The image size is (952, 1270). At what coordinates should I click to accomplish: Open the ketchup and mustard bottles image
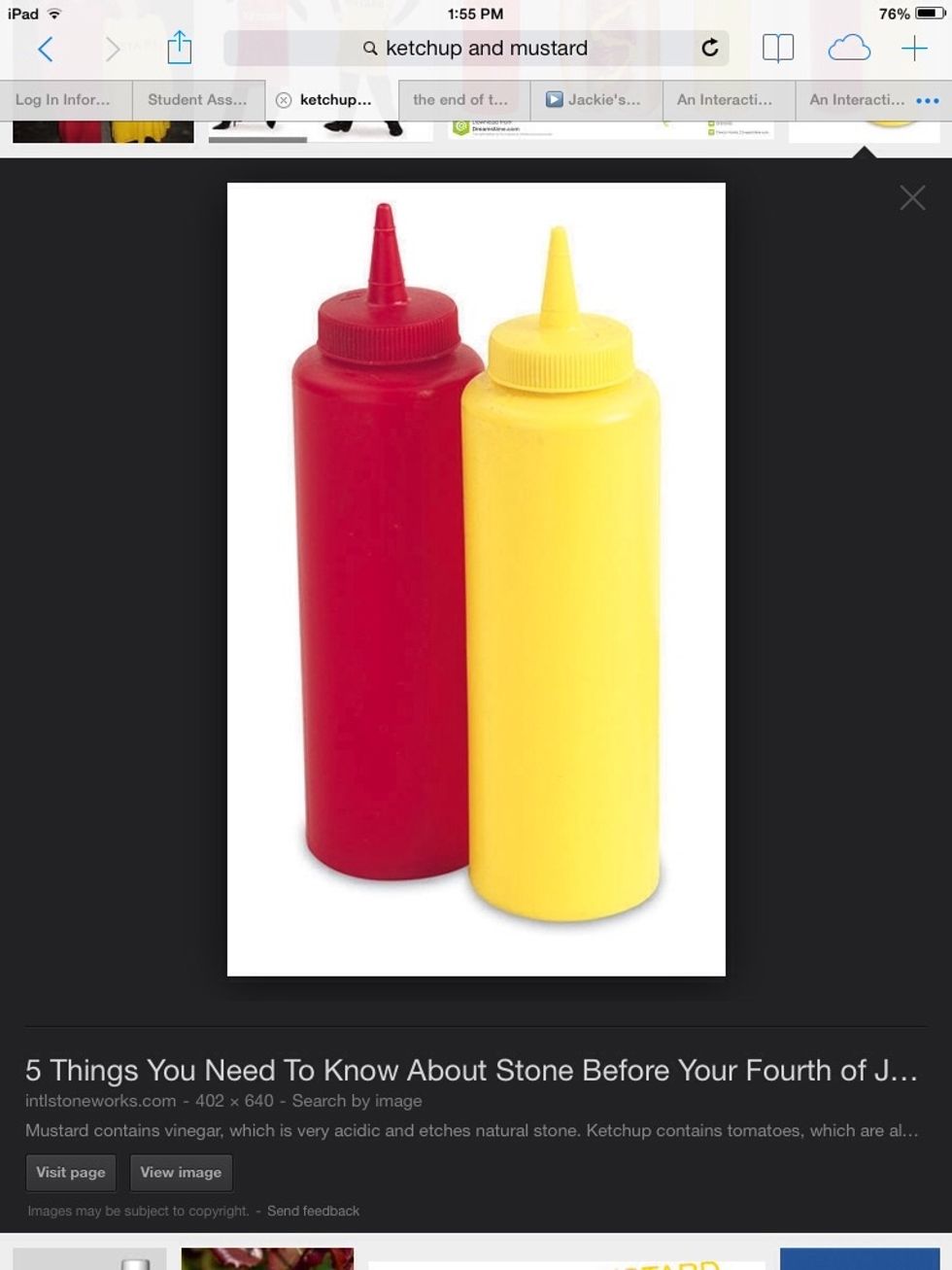[476, 579]
